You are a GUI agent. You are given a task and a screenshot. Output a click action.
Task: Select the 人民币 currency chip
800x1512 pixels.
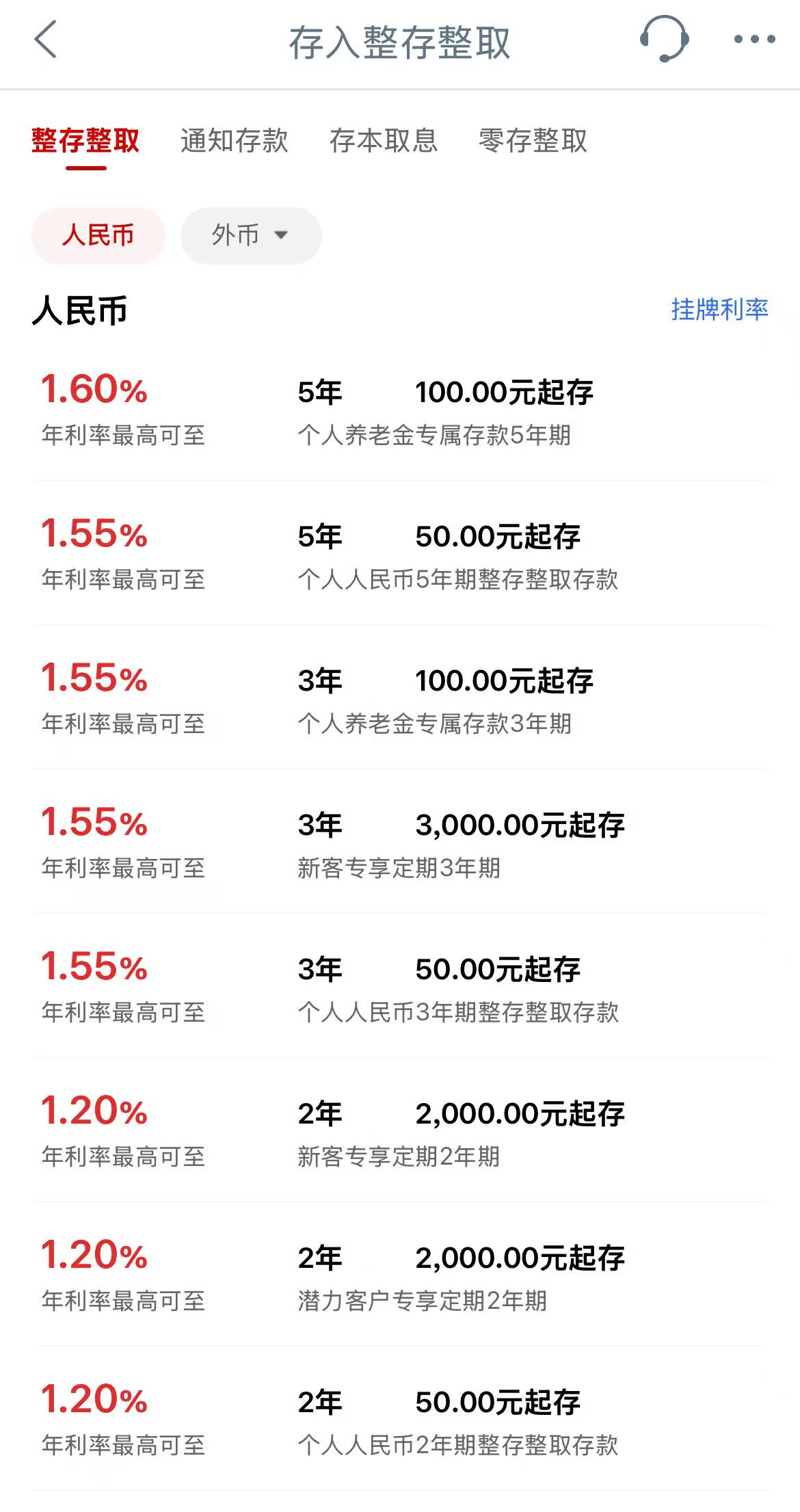click(x=98, y=235)
